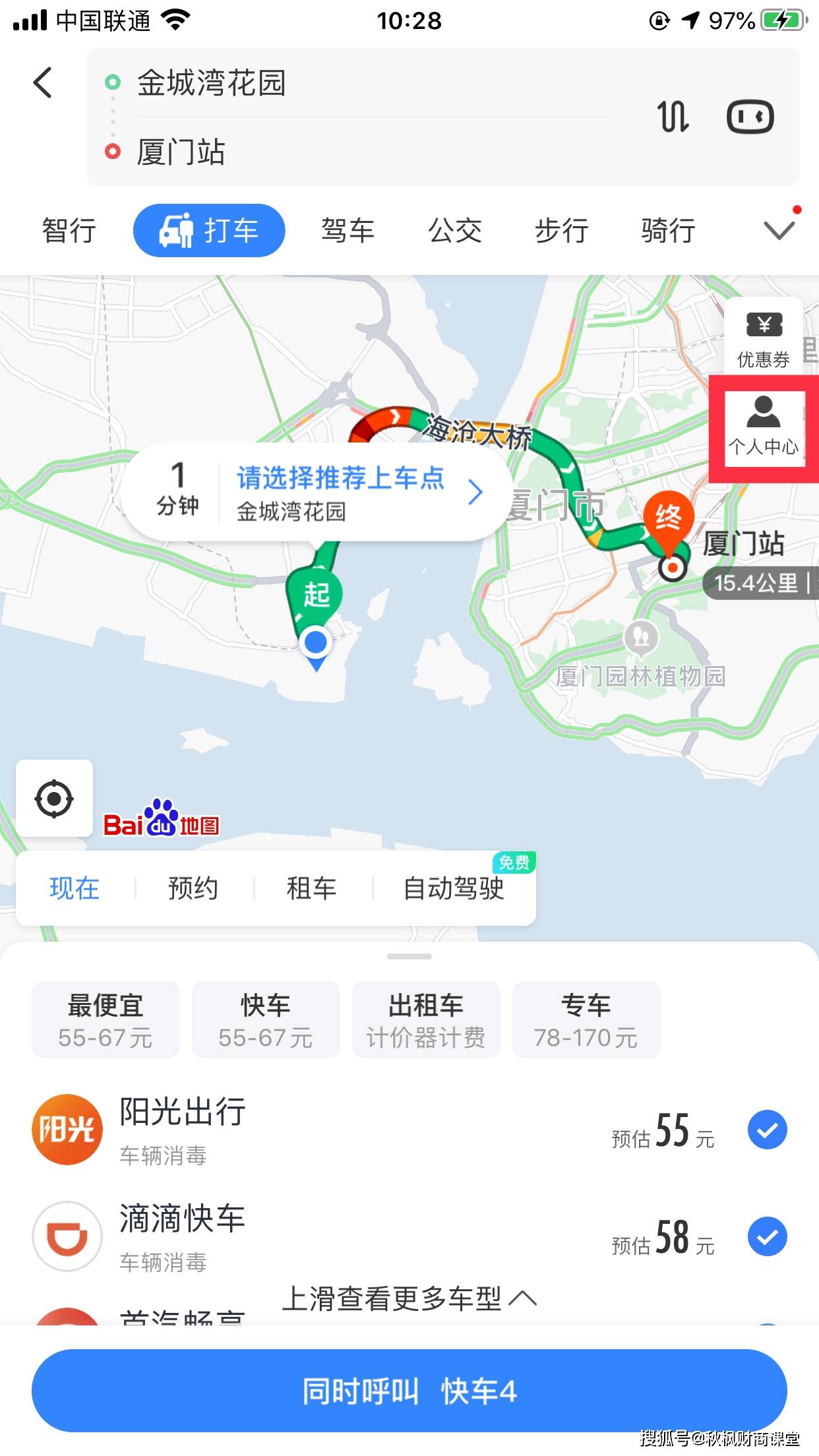Switch to the 驾车 tab
This screenshot has width=819, height=1456.
(x=348, y=231)
